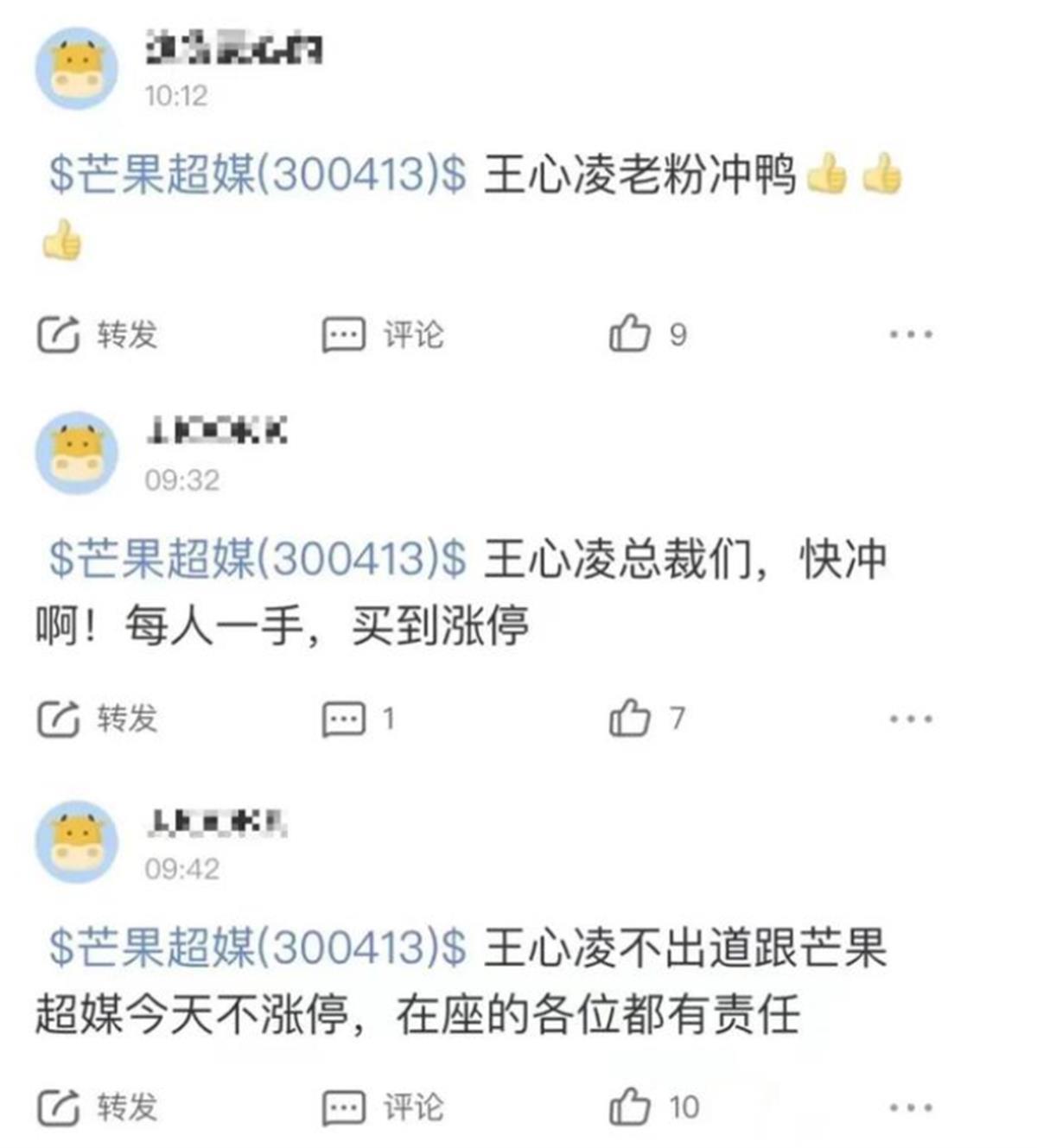Open the $芒果超媒 stock link in the 09:32 post

257,559
